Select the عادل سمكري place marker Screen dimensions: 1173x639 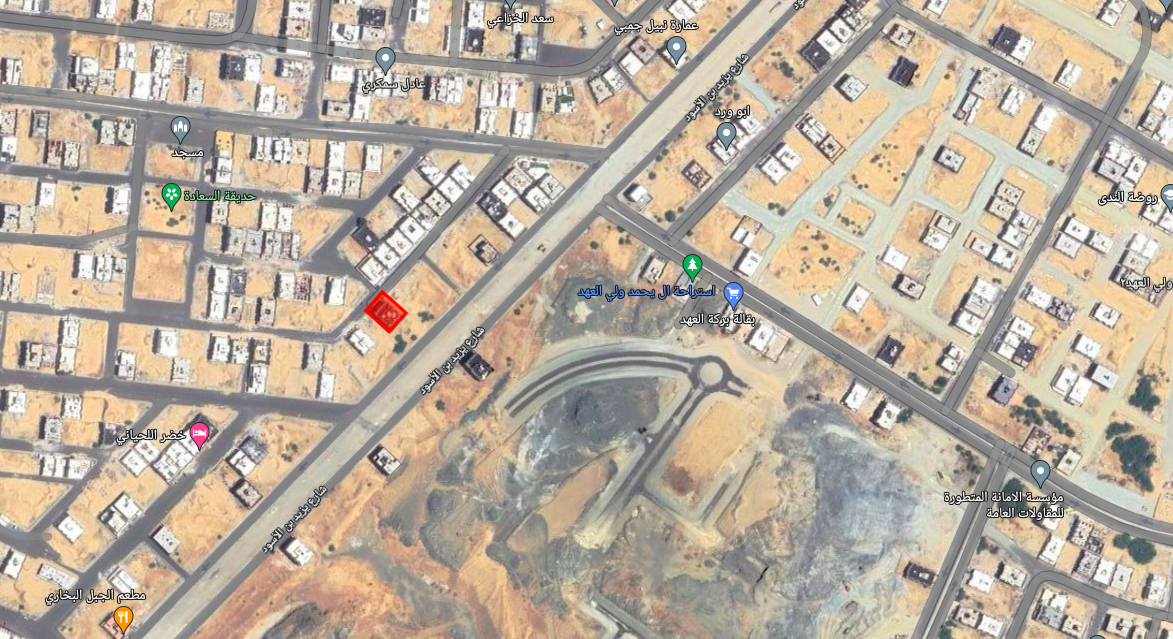click(x=385, y=59)
